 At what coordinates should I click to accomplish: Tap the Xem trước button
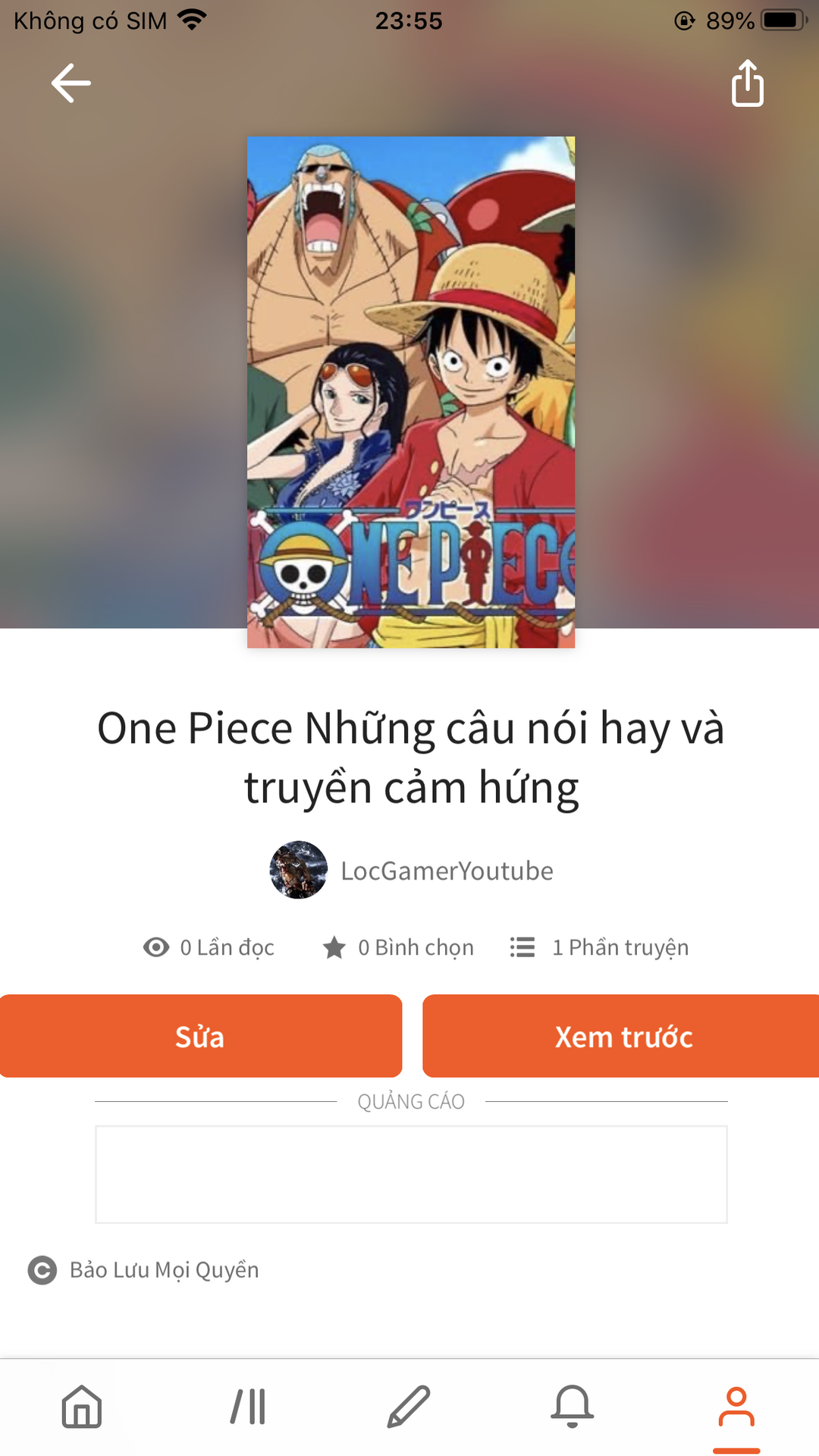point(622,1036)
